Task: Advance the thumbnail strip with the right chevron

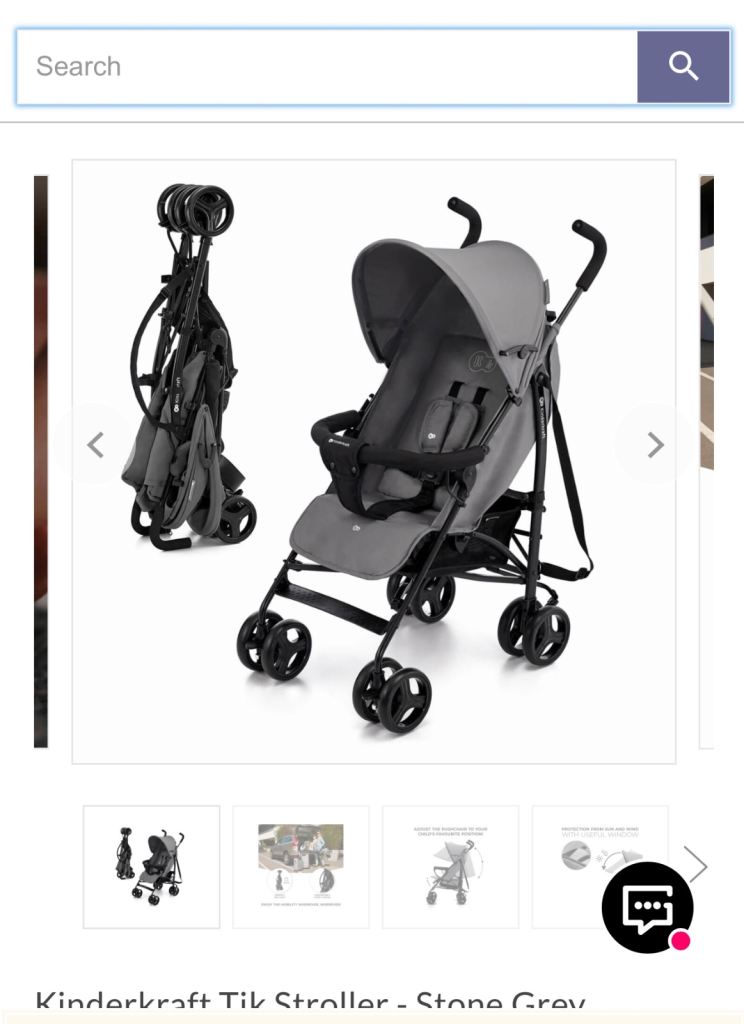Action: [697, 864]
